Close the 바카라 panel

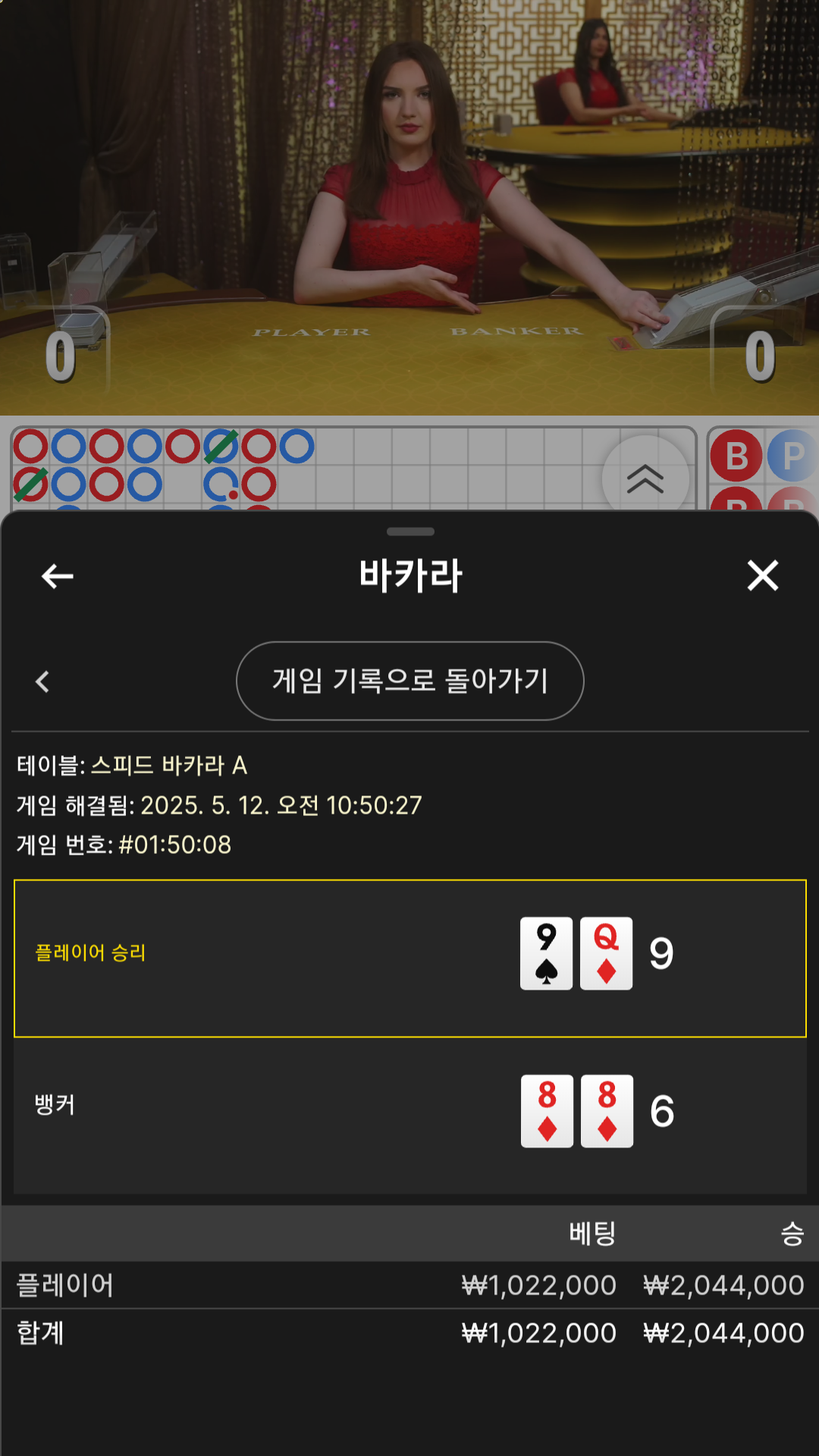[763, 576]
